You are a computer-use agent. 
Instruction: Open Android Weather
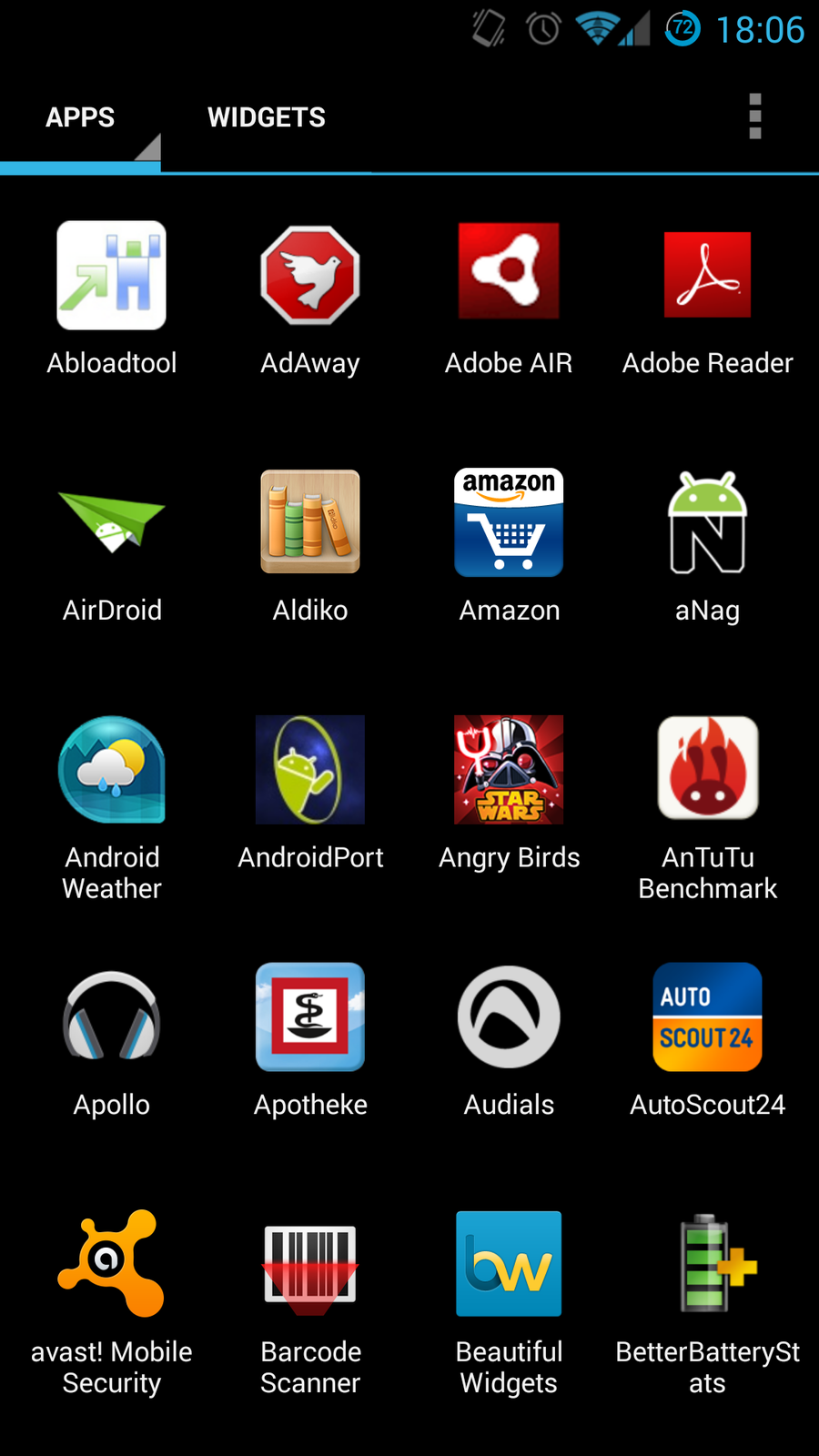coord(112,770)
